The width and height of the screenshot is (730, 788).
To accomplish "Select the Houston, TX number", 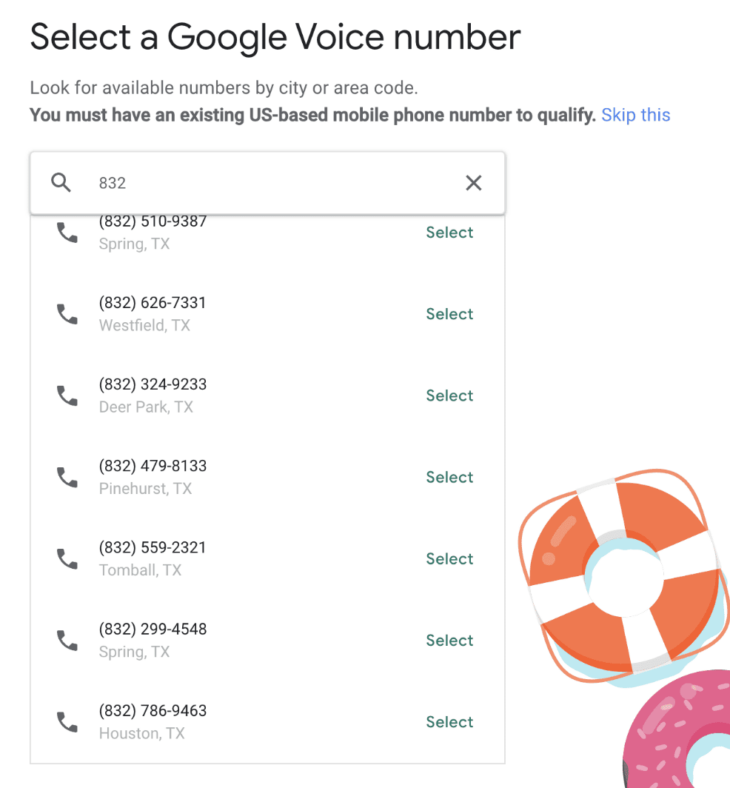I will 449,721.
